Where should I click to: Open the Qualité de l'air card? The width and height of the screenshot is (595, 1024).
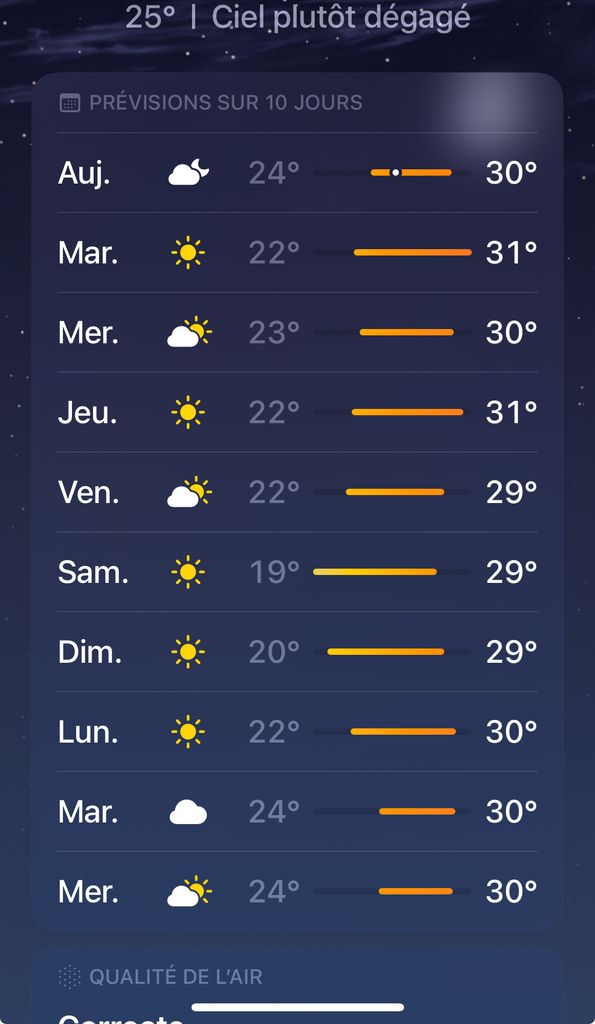pos(297,985)
